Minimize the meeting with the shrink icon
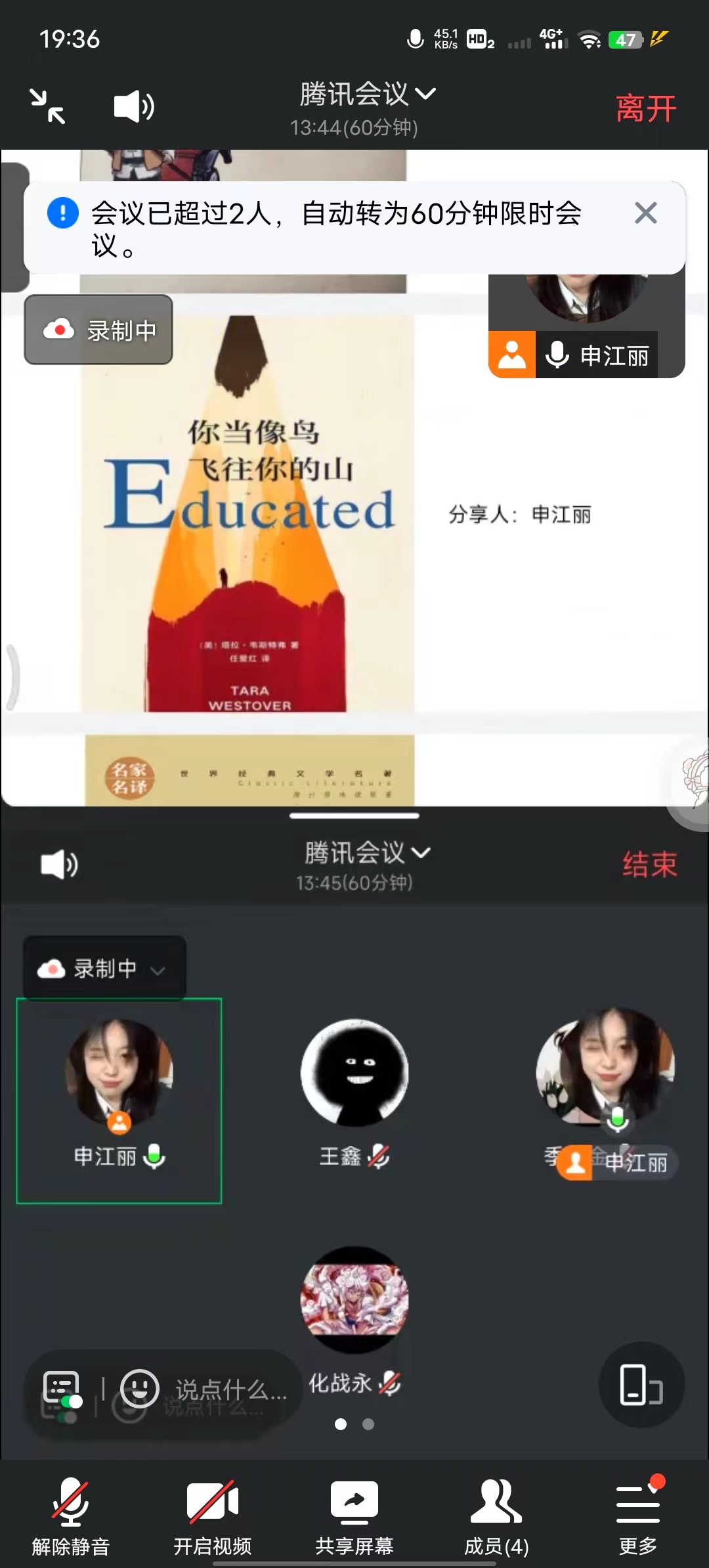Screen dimensions: 709x1568 click(47, 107)
